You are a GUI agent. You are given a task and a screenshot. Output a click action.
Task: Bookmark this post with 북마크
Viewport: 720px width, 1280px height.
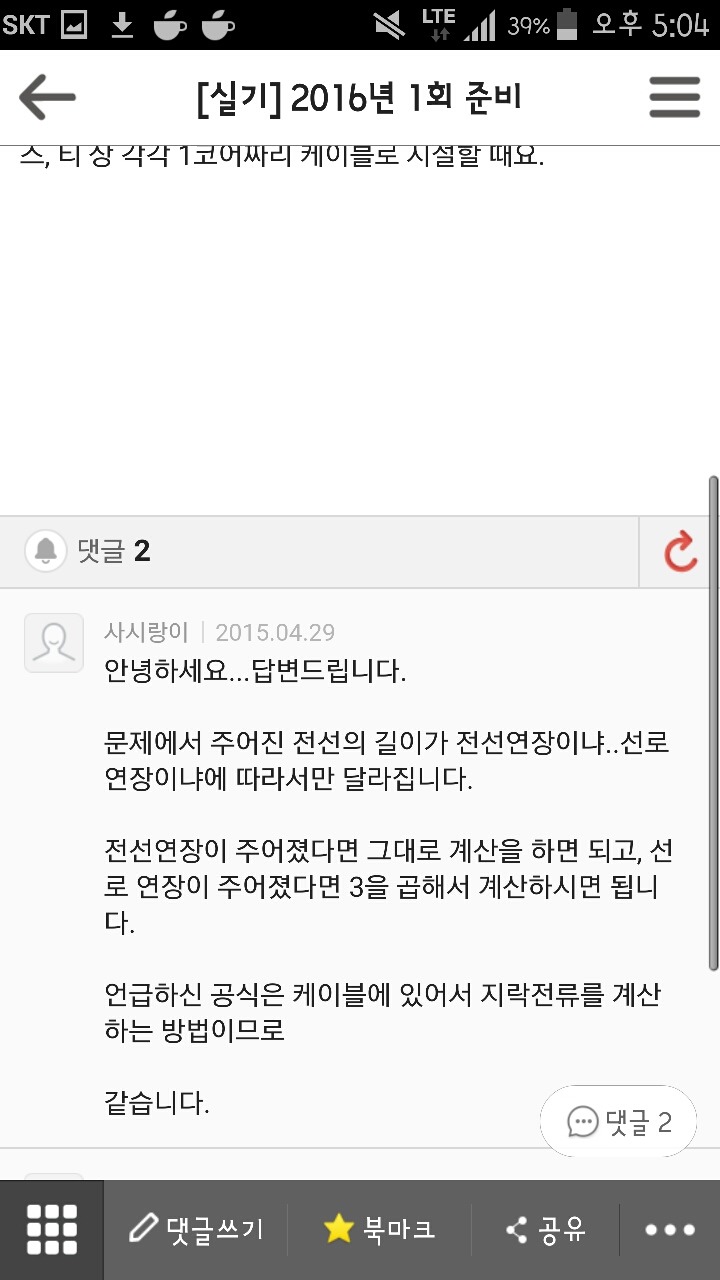click(x=380, y=1229)
